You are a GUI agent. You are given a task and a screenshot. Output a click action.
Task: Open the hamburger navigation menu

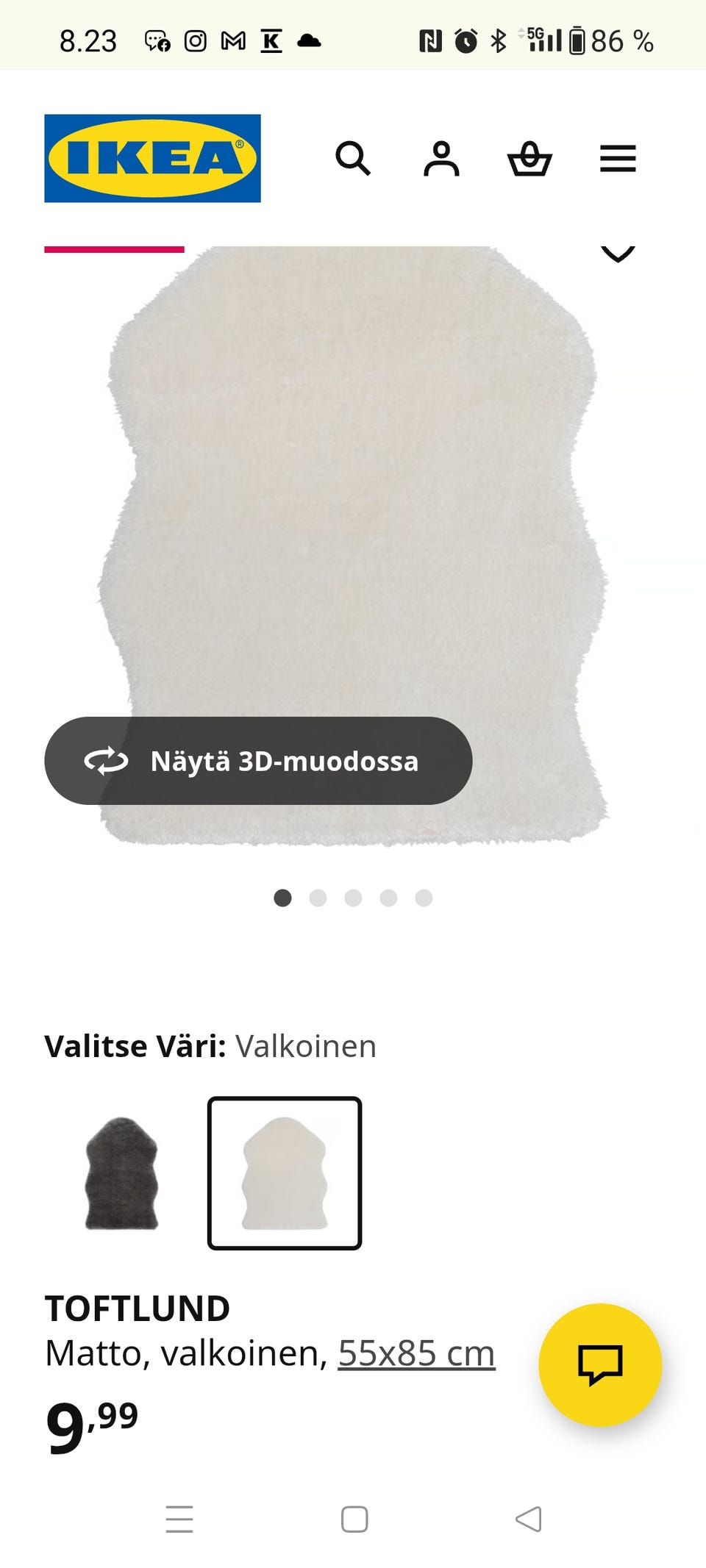[x=618, y=159]
